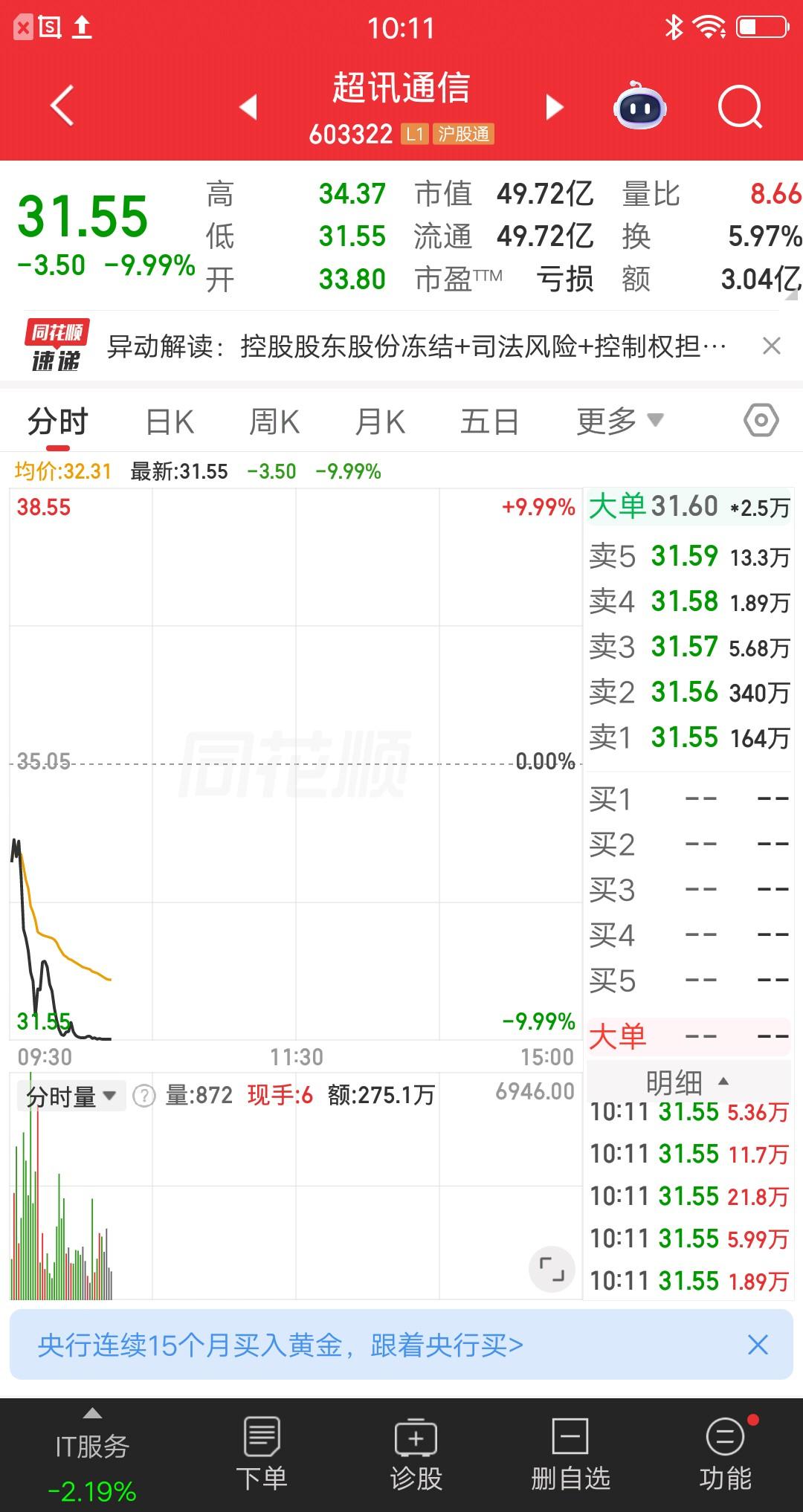Viewport: 803px width, 1512px height.
Task: Open the chart settings gear icon
Action: coord(760,420)
